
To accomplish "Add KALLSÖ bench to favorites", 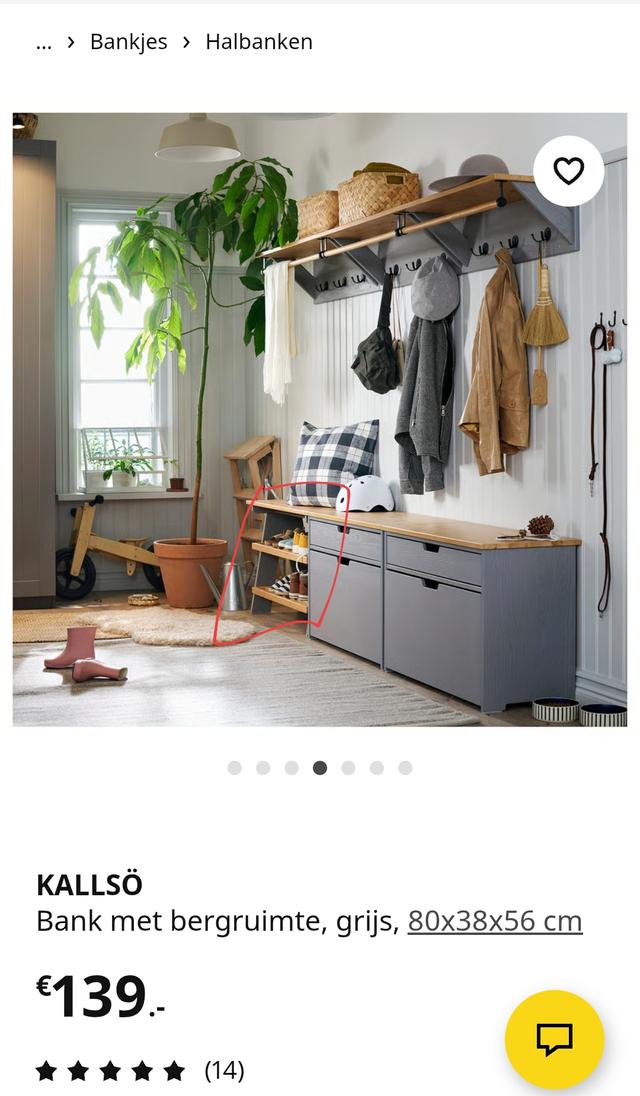I will (x=568, y=171).
